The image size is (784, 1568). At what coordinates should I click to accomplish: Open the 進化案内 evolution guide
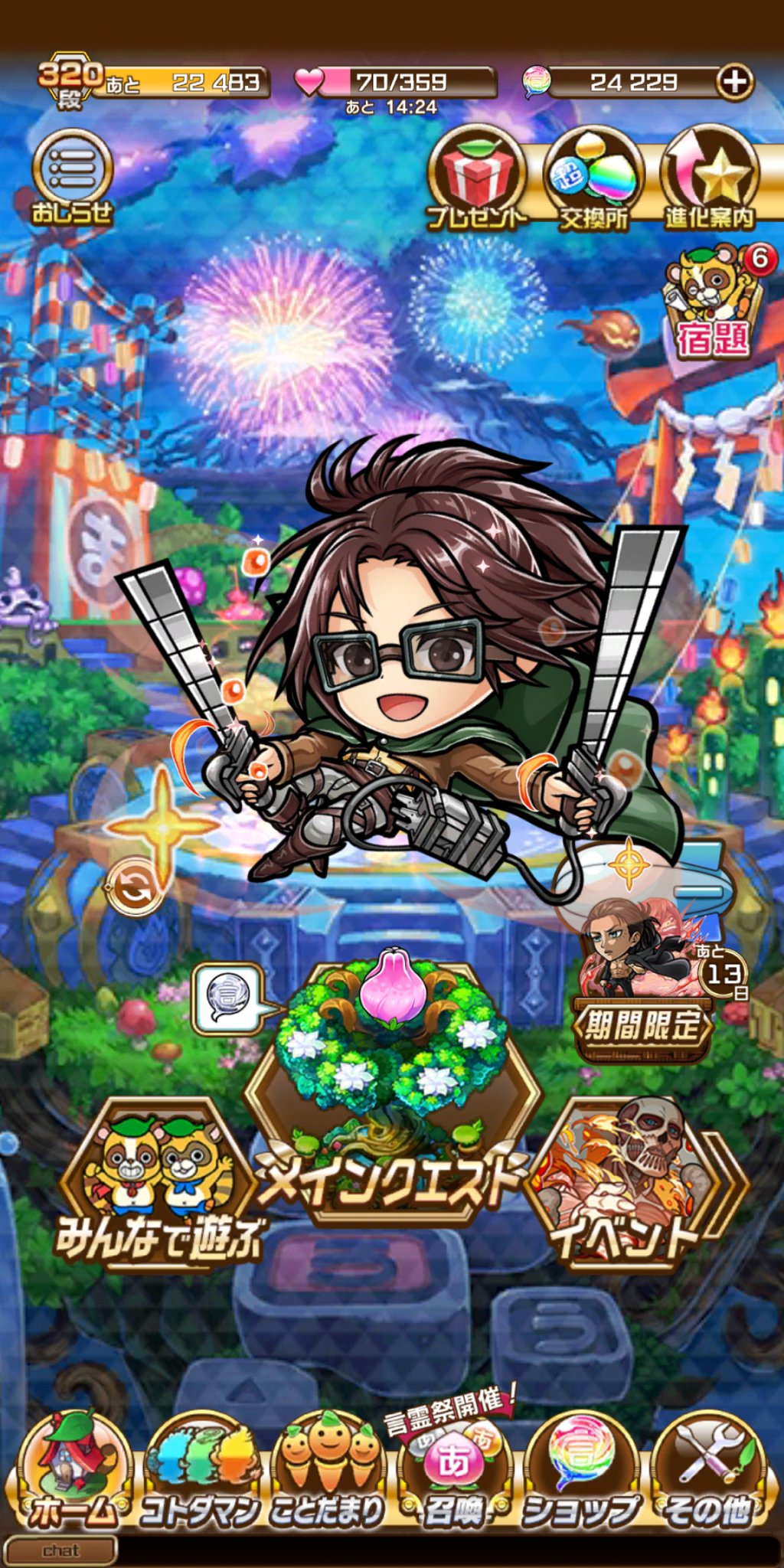[710, 180]
